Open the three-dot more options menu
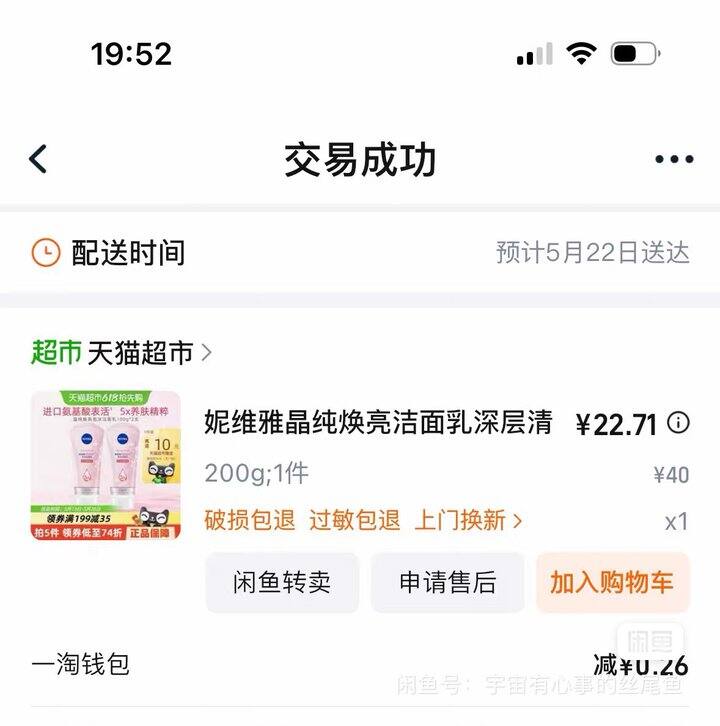This screenshot has width=720, height=726. coord(676,157)
